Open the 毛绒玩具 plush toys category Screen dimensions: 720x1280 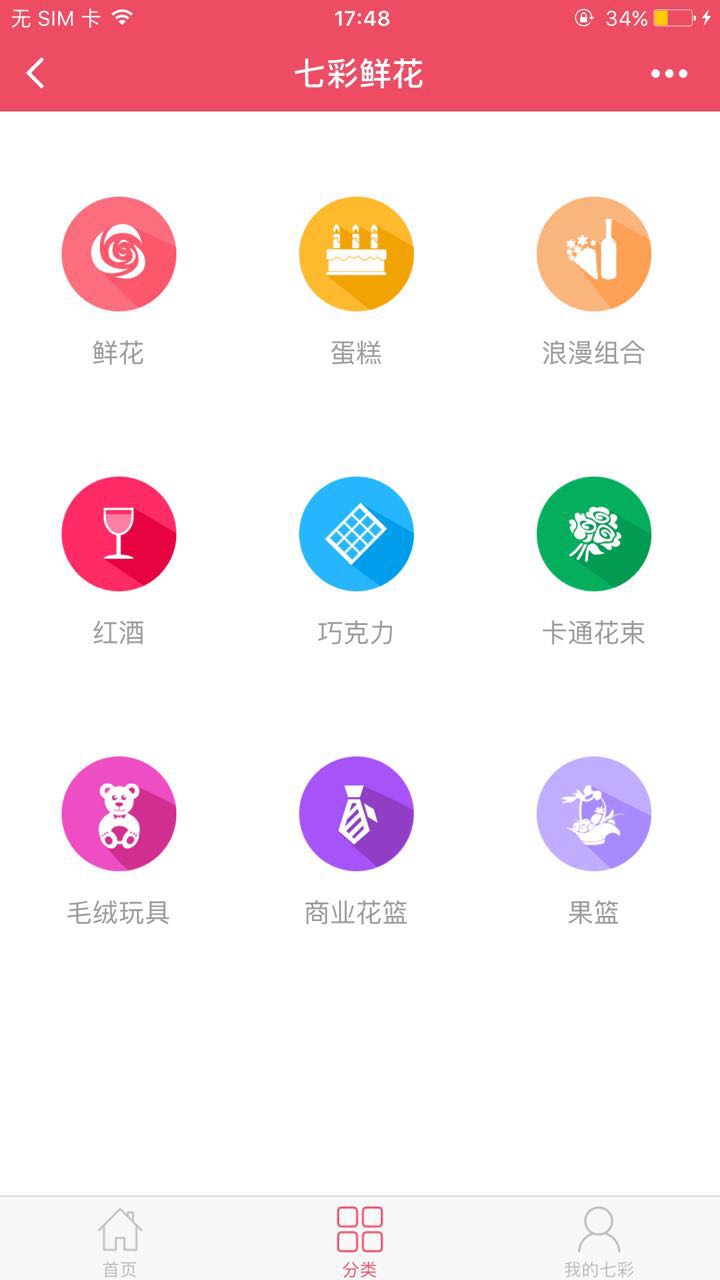point(119,814)
